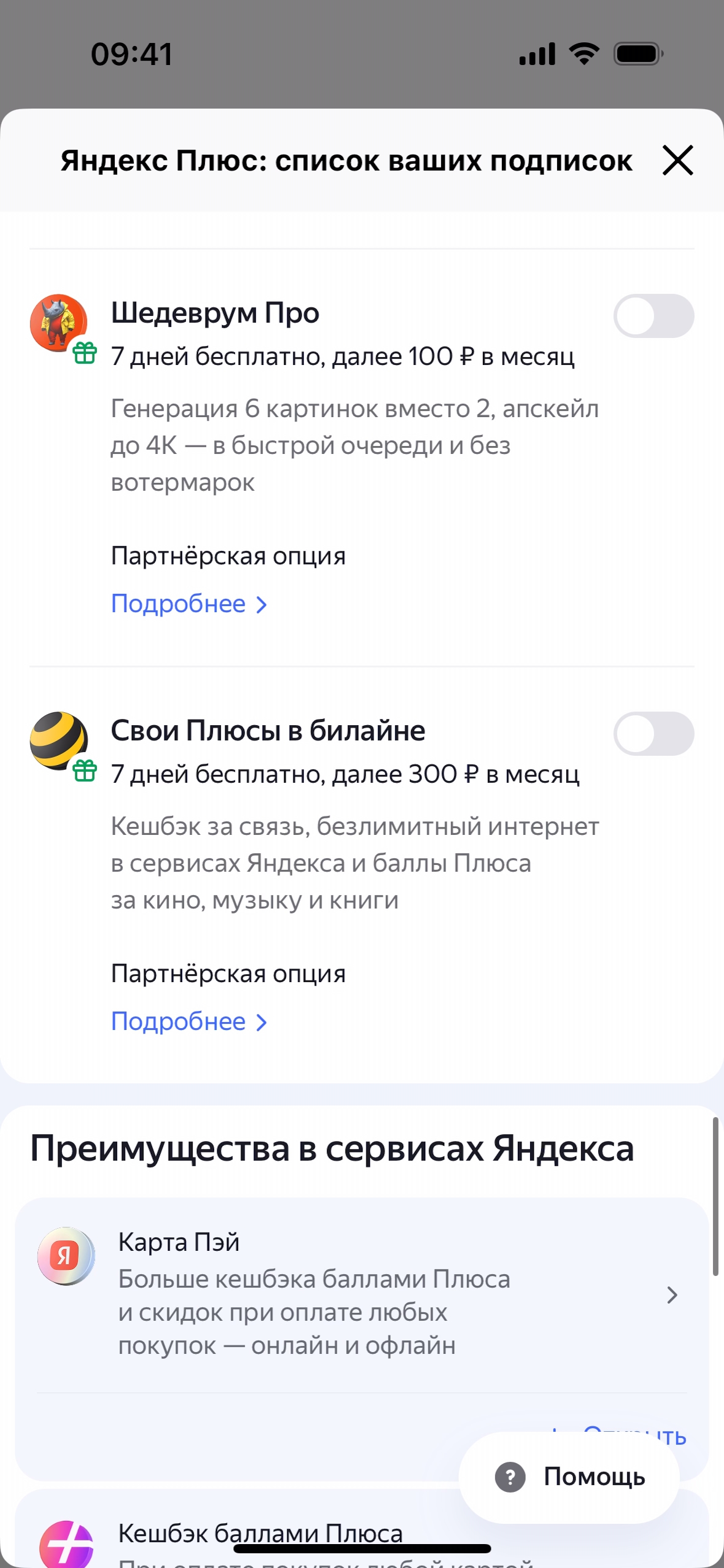Turn on Свои Плюсы в билайне toggle
The width and height of the screenshot is (724, 1568).
[653, 734]
